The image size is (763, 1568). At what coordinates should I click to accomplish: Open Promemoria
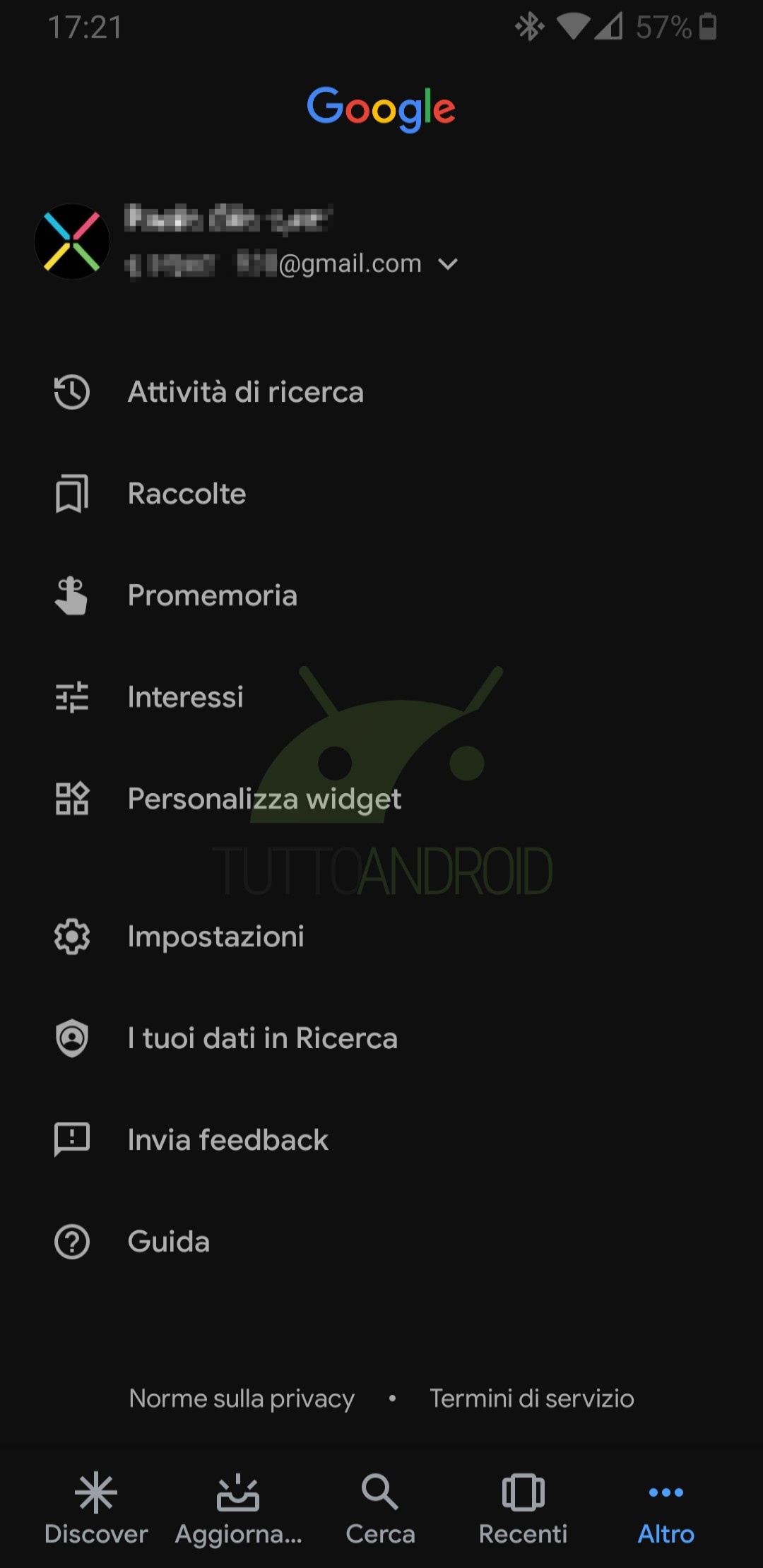[381, 595]
